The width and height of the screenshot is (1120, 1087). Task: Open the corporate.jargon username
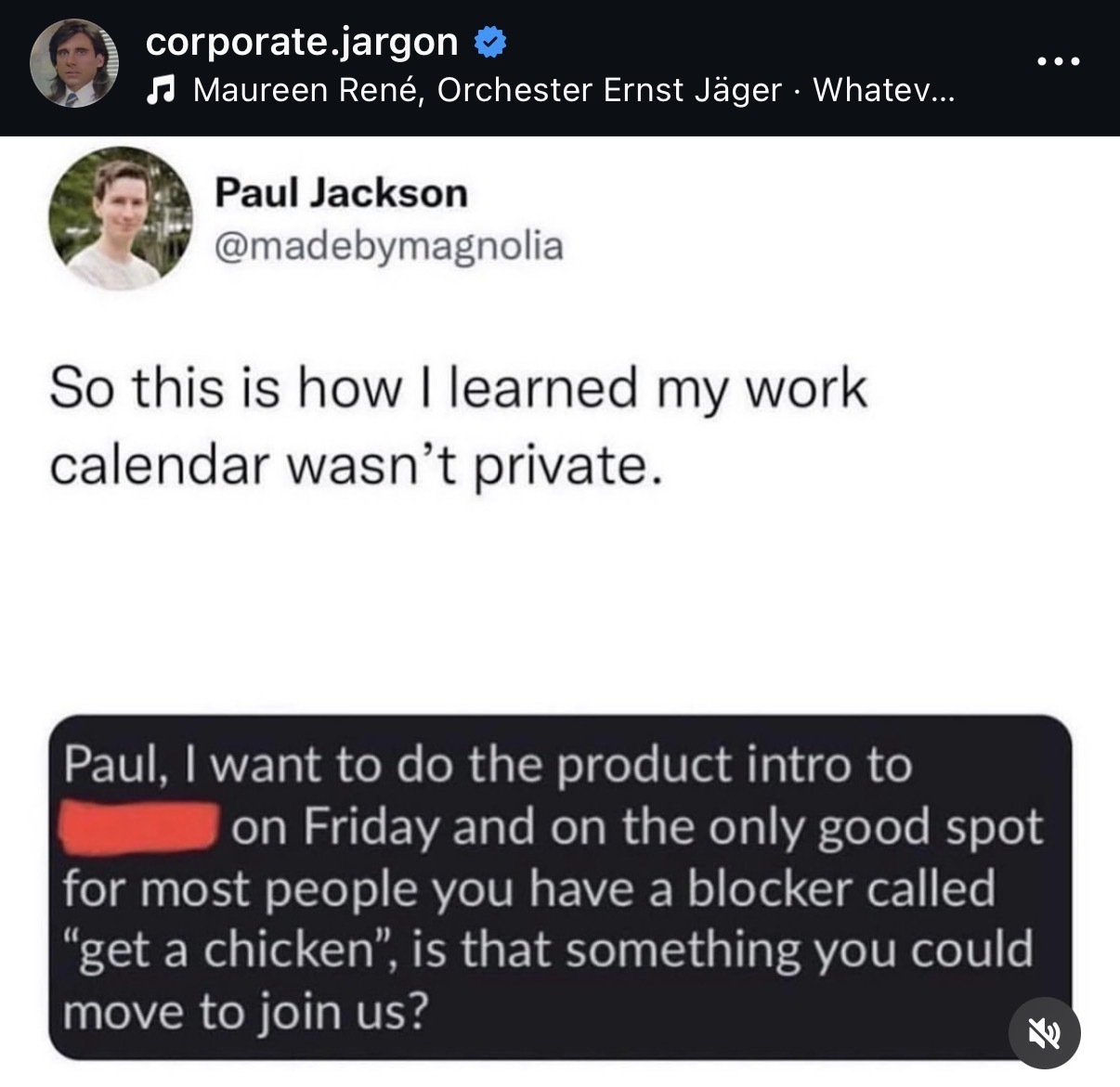(x=302, y=41)
